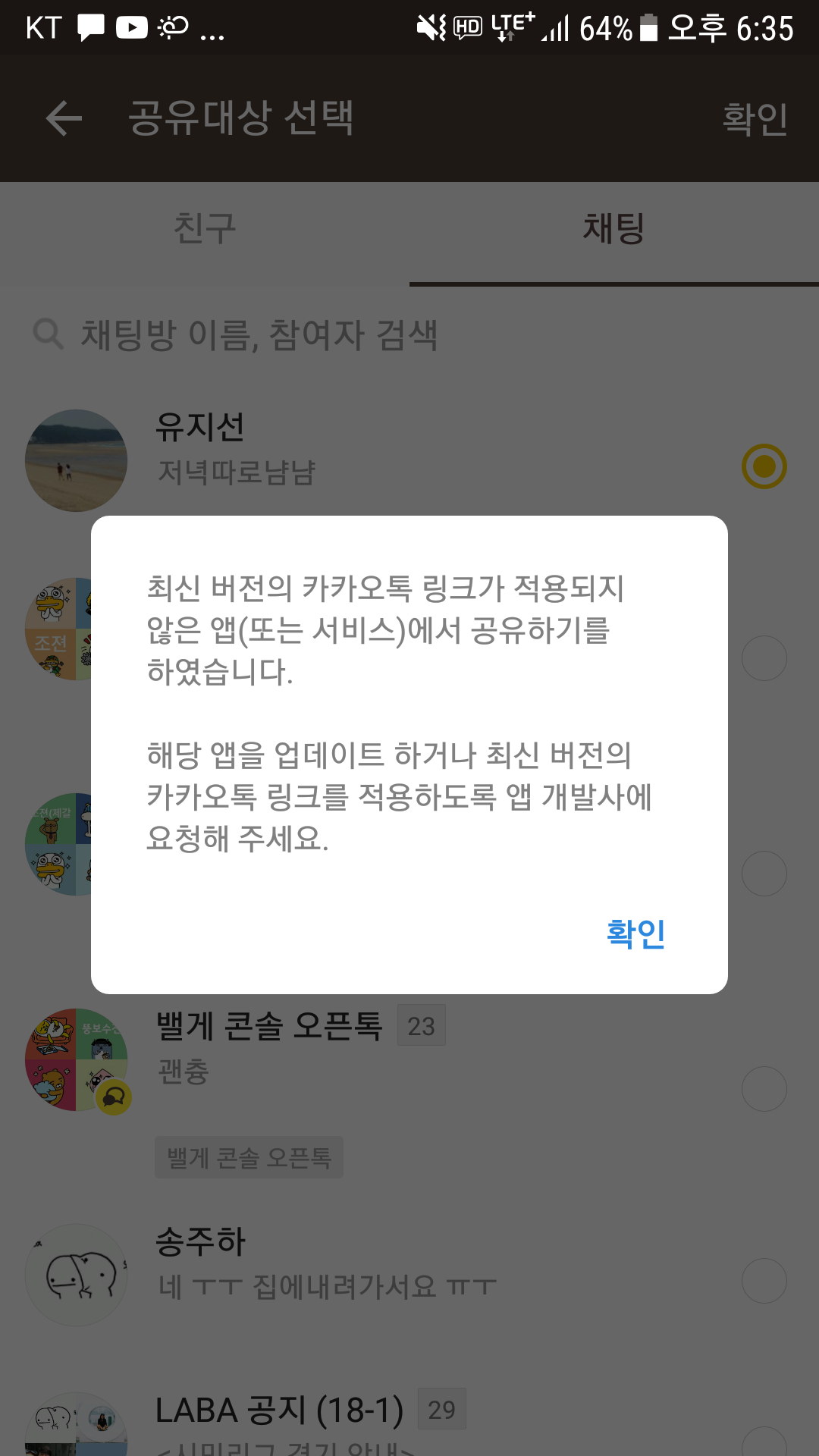The image size is (819, 1456).
Task: Confirm the dialog with blue 확인 button
Action: (635, 934)
